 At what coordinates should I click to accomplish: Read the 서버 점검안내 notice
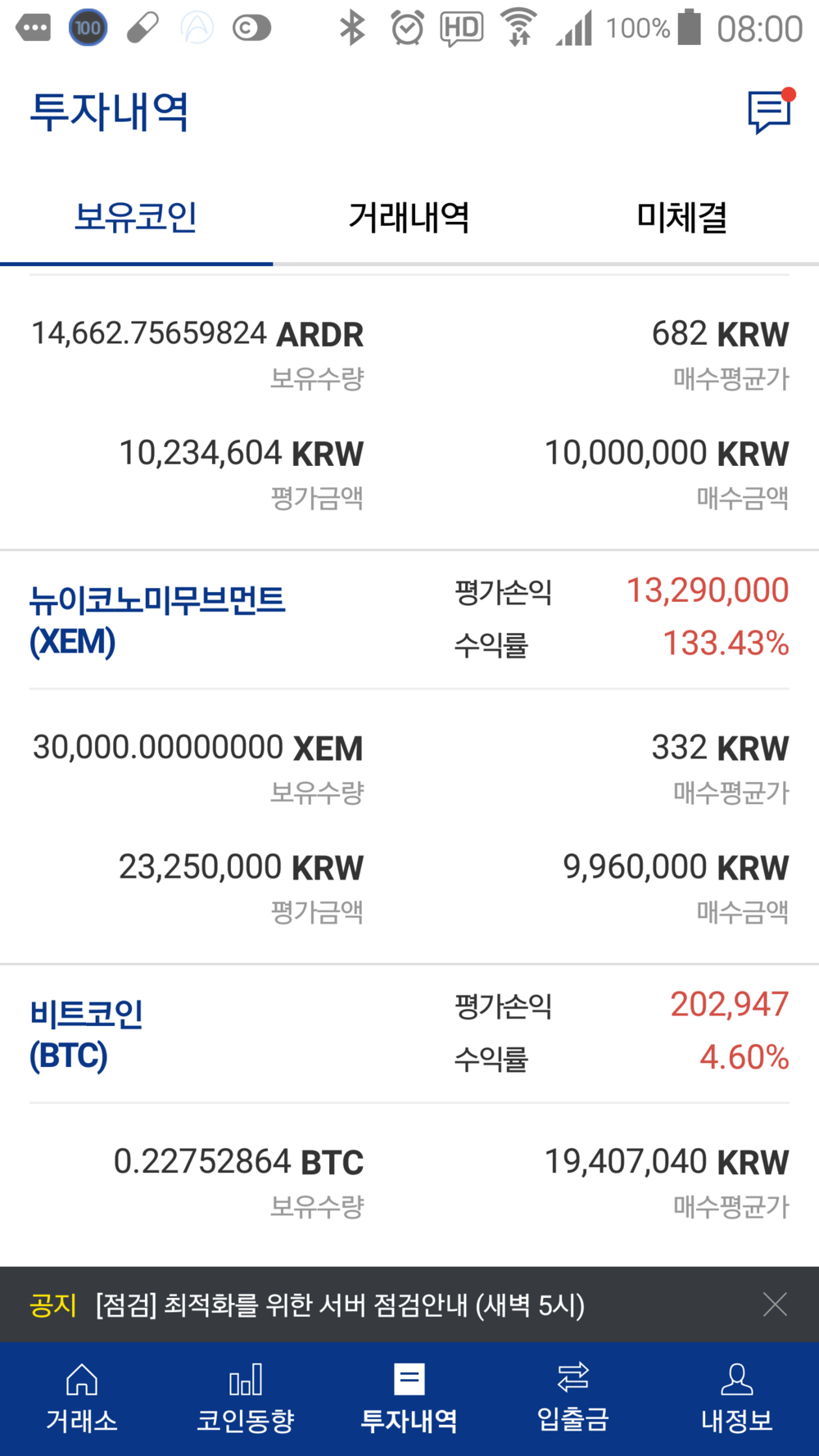click(x=340, y=1305)
